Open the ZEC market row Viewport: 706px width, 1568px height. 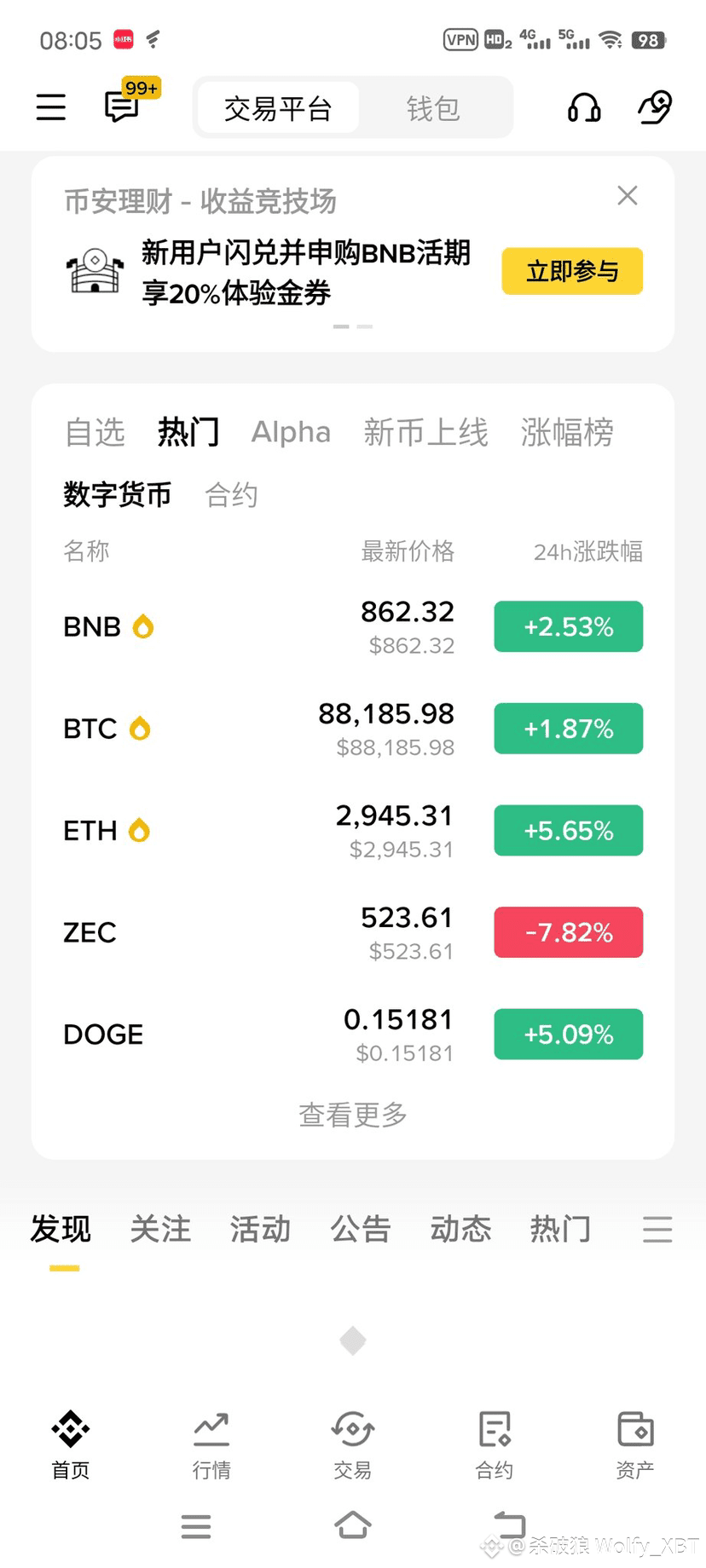[353, 932]
